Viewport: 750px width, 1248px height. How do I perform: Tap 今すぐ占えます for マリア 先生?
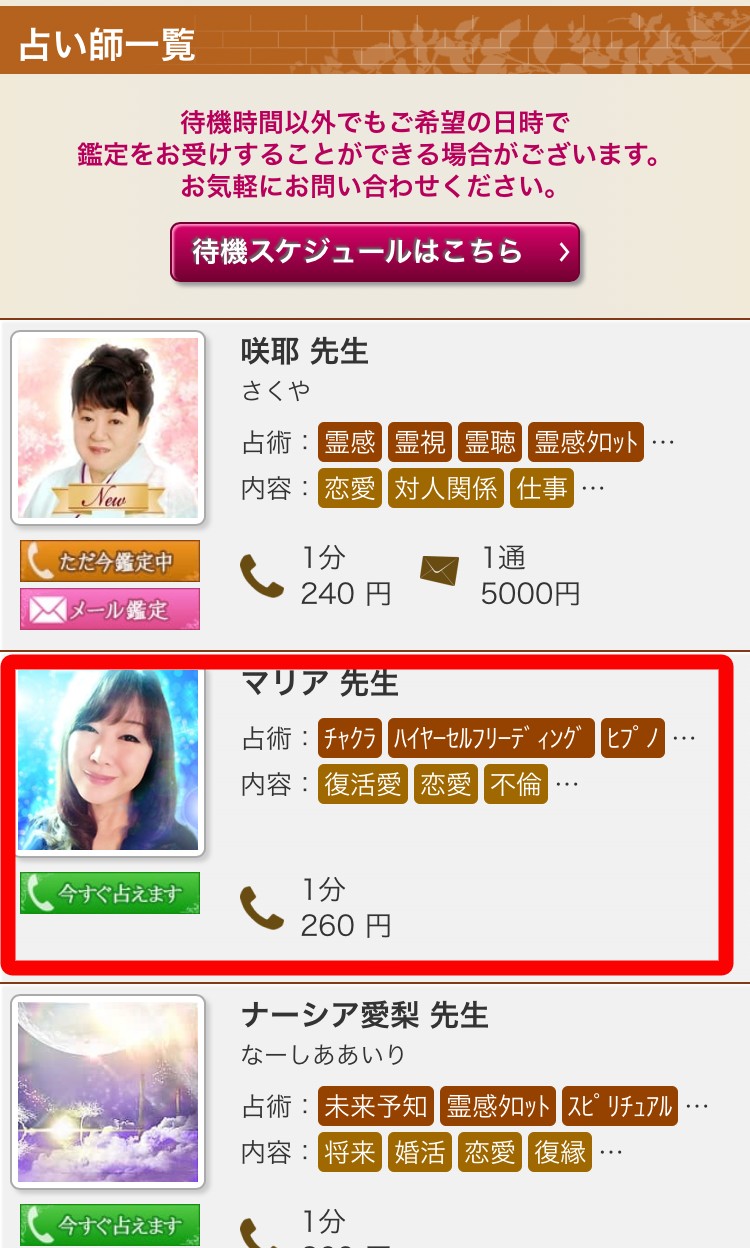coord(110,893)
